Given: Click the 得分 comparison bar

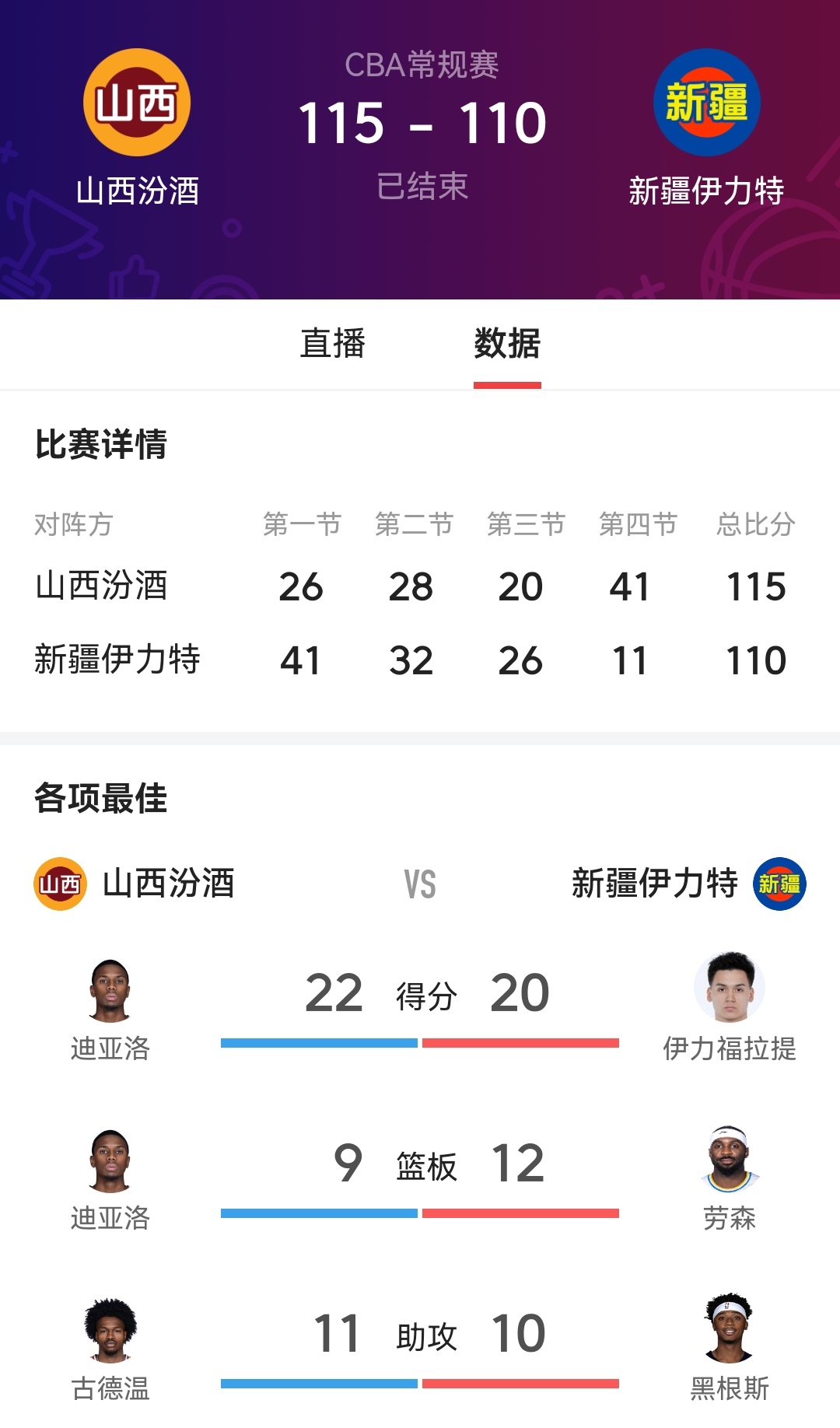Looking at the screenshot, I should 420,1040.
